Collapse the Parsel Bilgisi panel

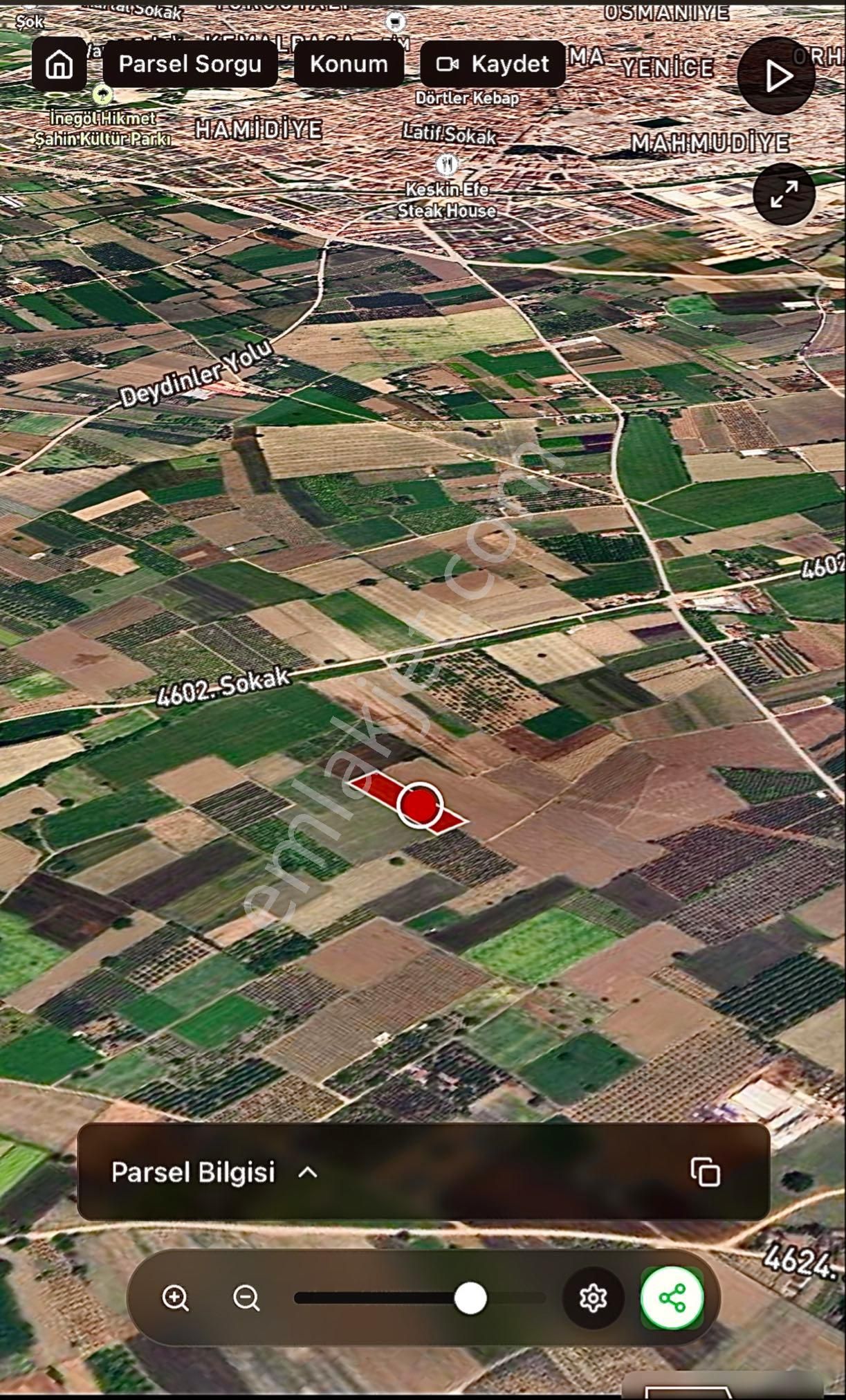(306, 1172)
